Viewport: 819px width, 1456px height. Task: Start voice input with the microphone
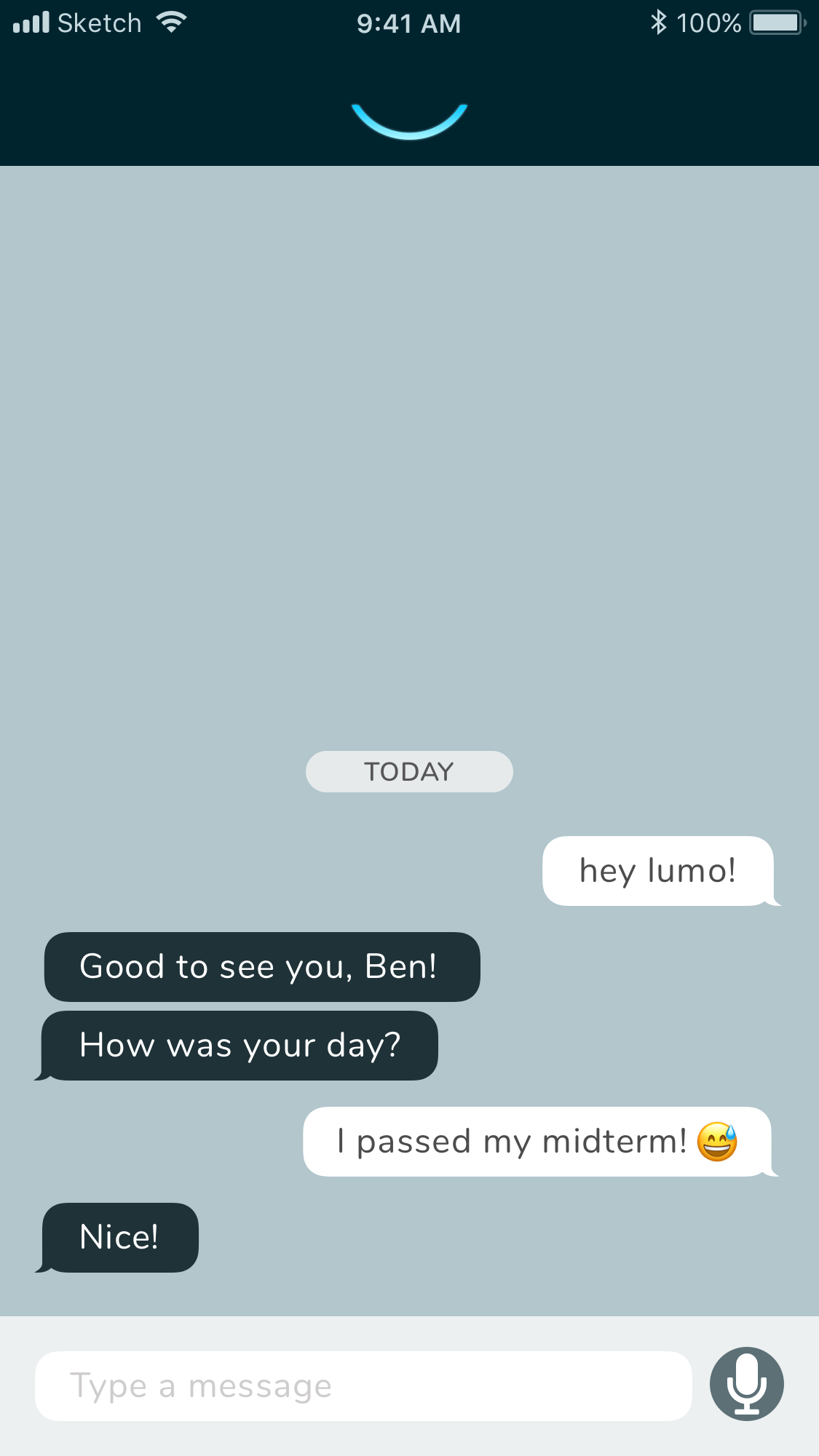pyautogui.click(x=746, y=1384)
